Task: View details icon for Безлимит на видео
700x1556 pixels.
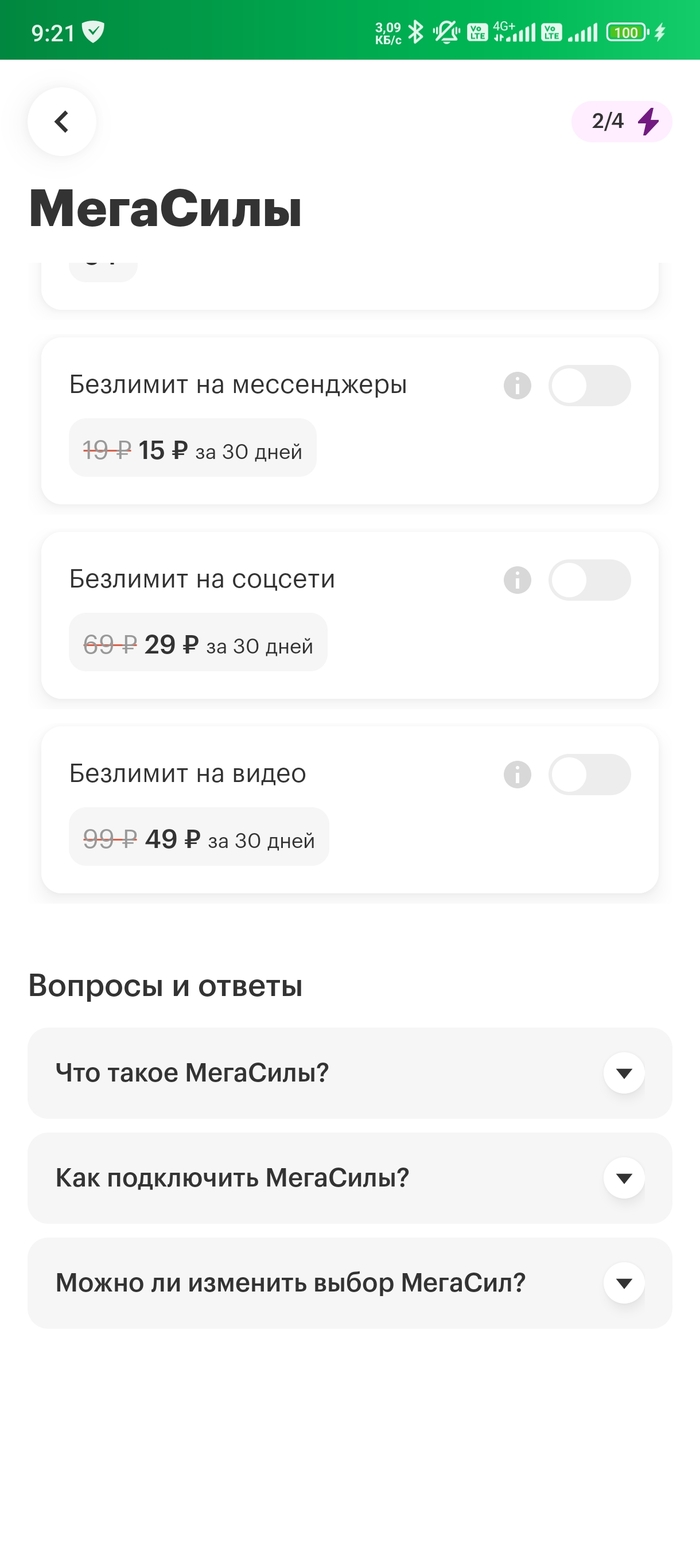Action: click(517, 775)
